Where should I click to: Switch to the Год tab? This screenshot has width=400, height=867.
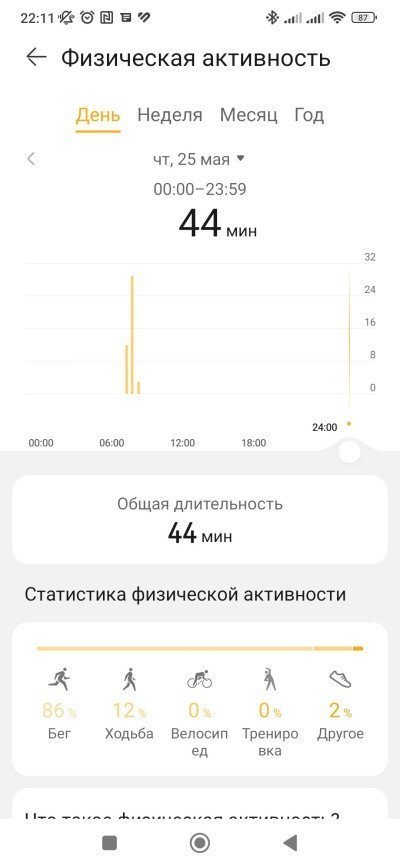coord(309,116)
